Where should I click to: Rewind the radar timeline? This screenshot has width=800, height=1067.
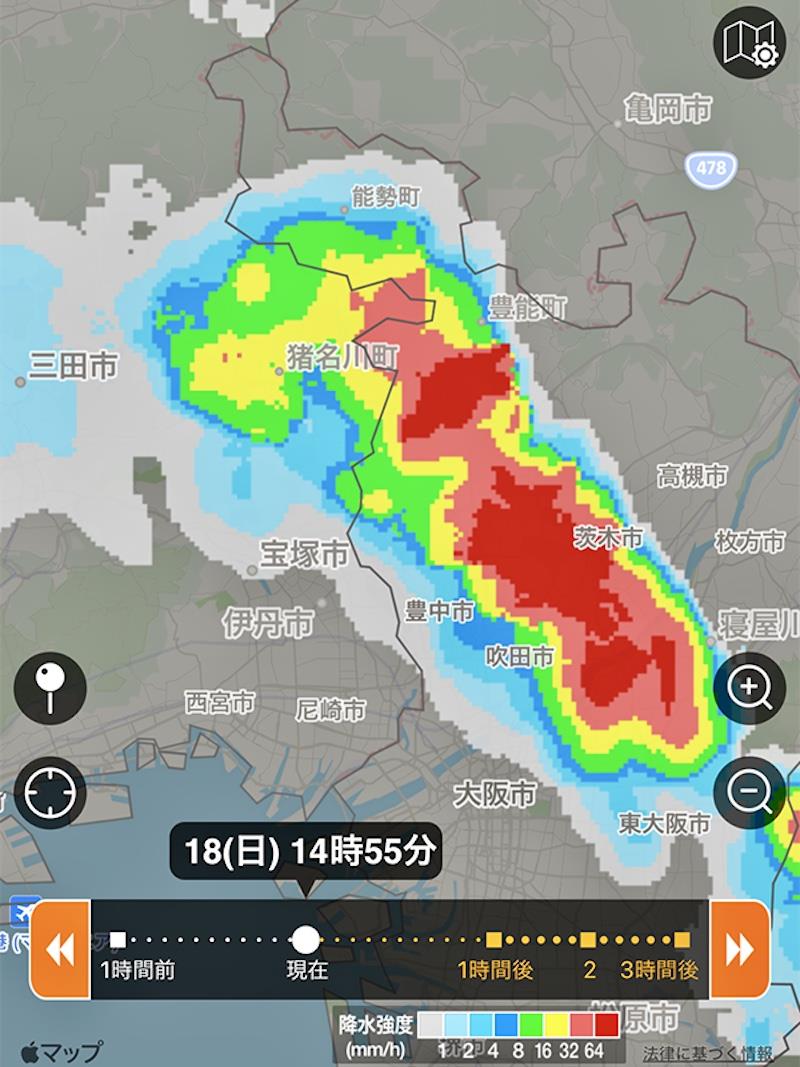[x=60, y=948]
